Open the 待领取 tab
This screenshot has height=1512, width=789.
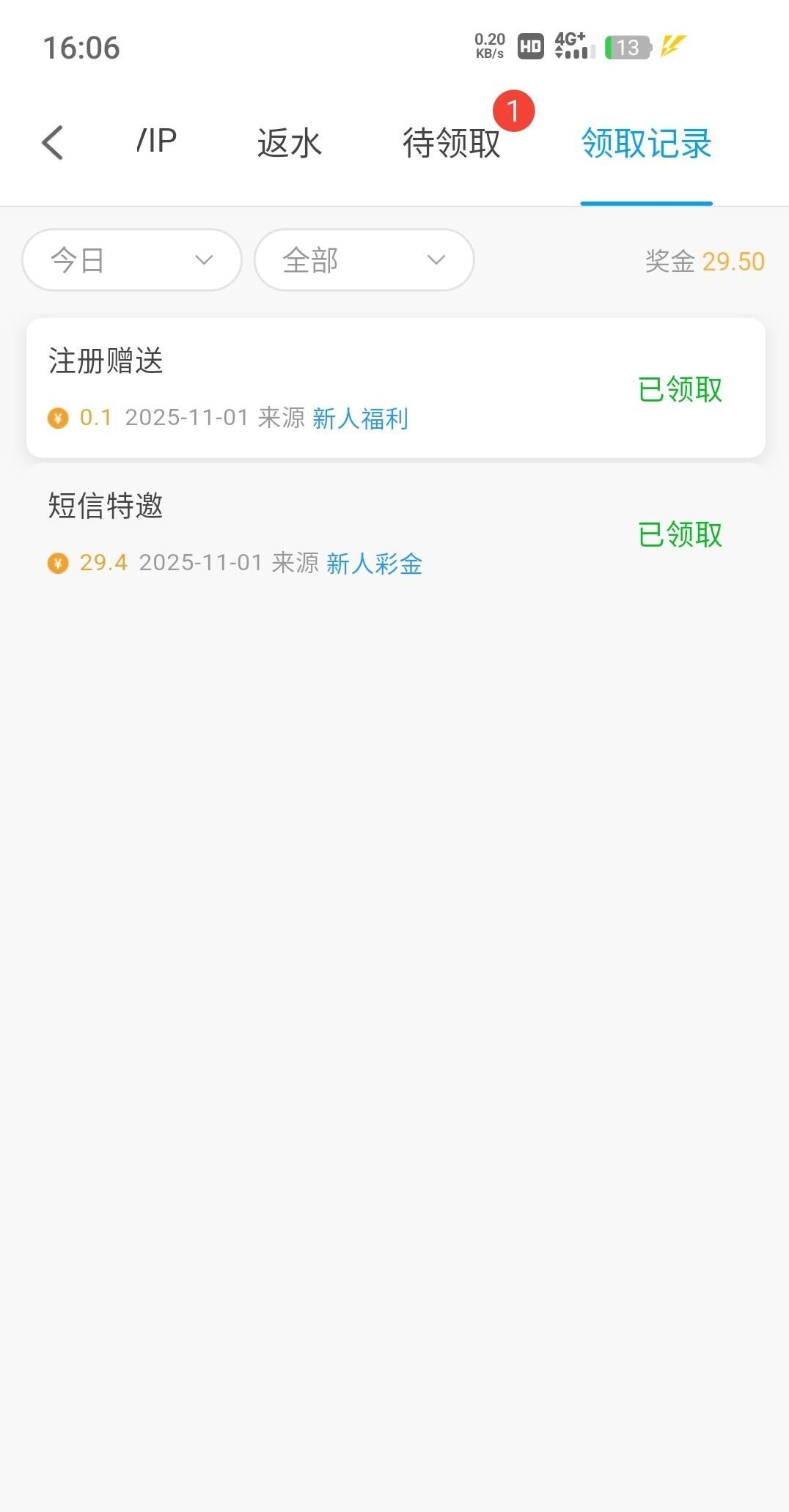[x=452, y=143]
